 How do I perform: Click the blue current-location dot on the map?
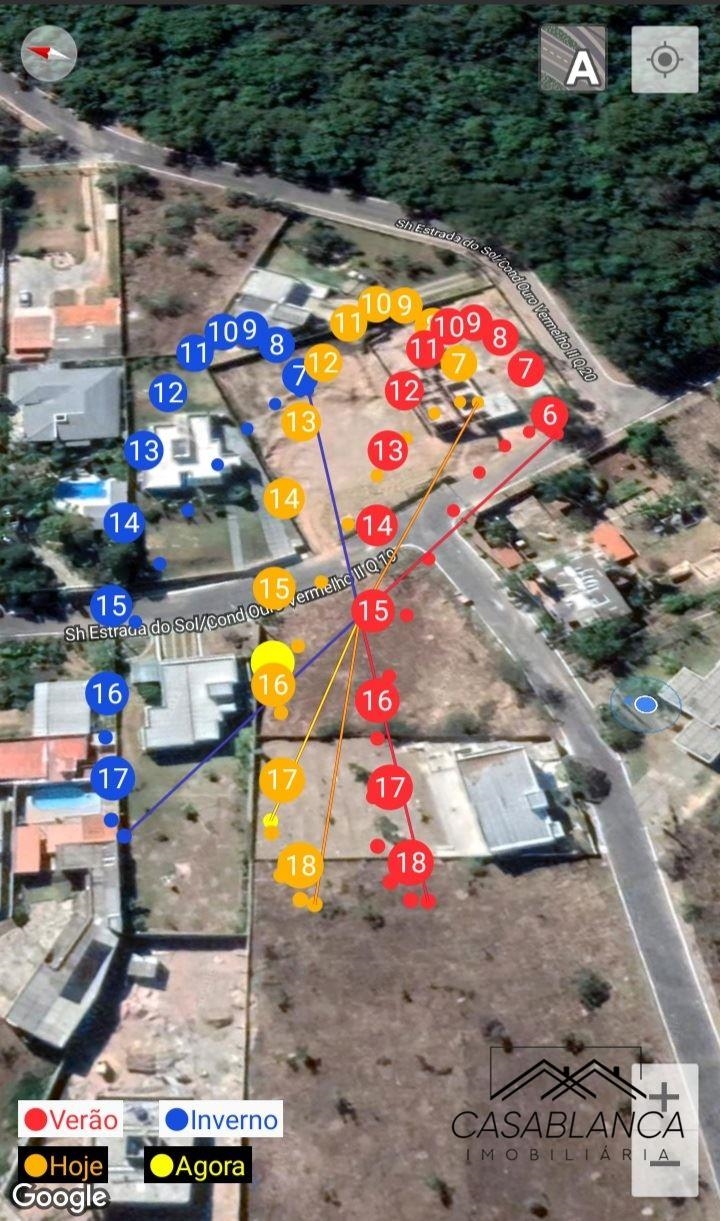[x=645, y=705]
